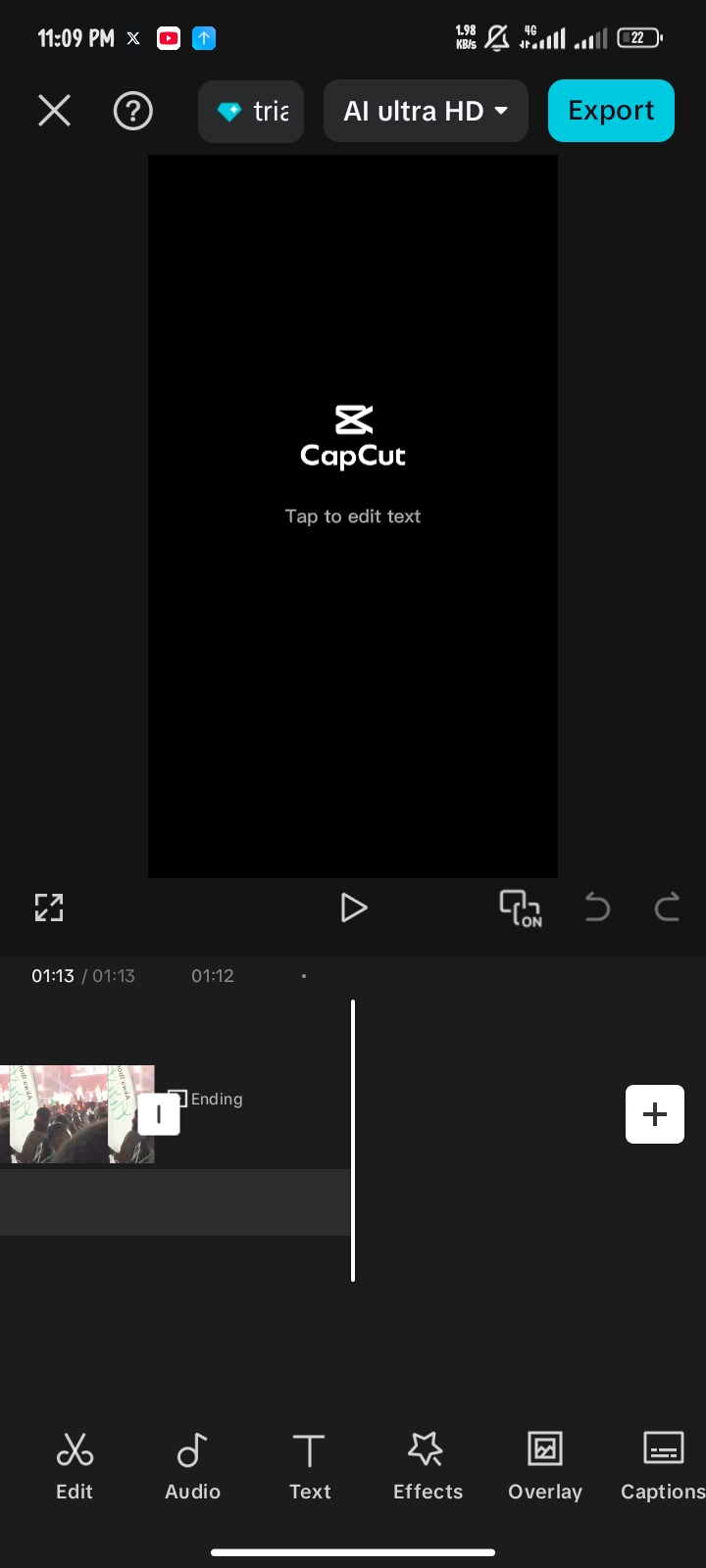
Task: Play the video preview
Action: [353, 907]
